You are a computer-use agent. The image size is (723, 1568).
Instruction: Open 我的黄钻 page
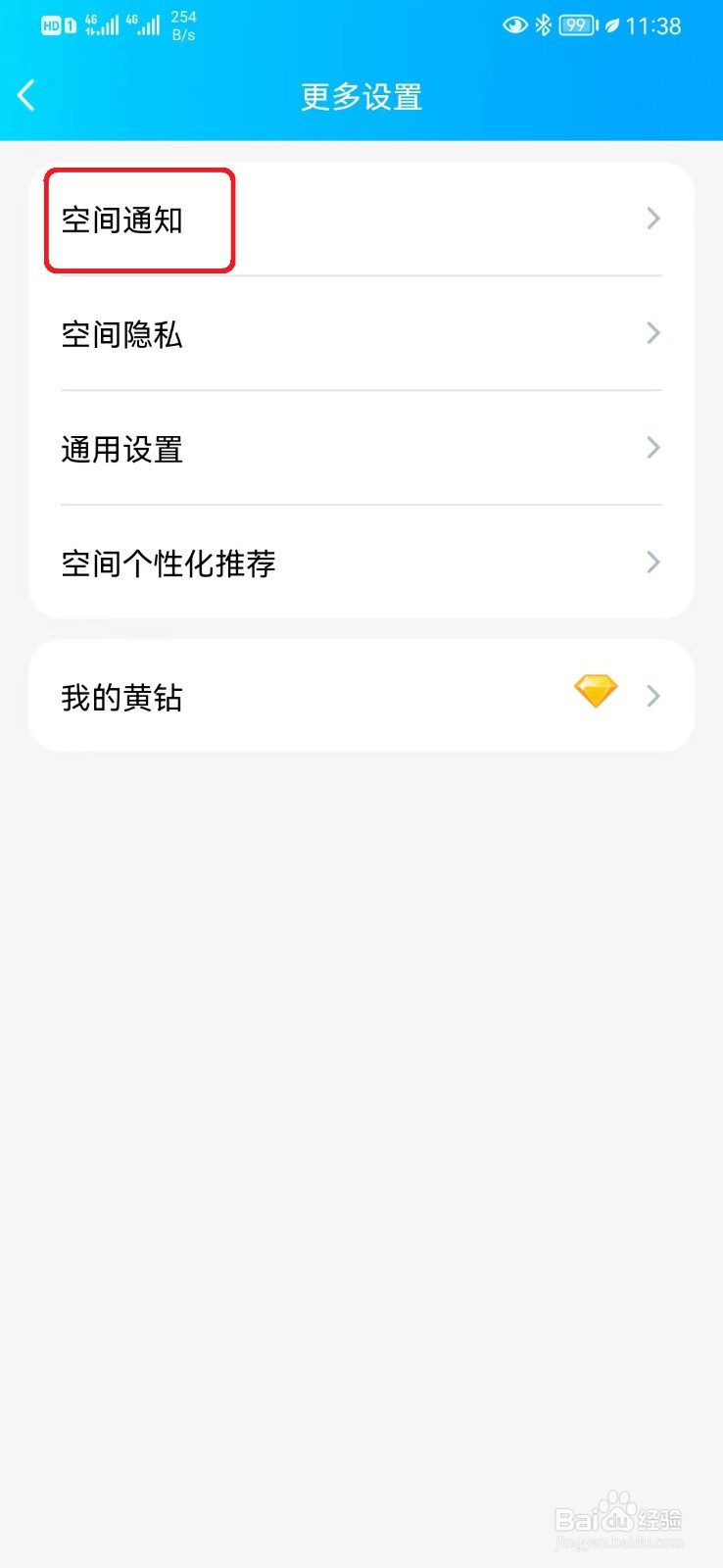(x=361, y=697)
